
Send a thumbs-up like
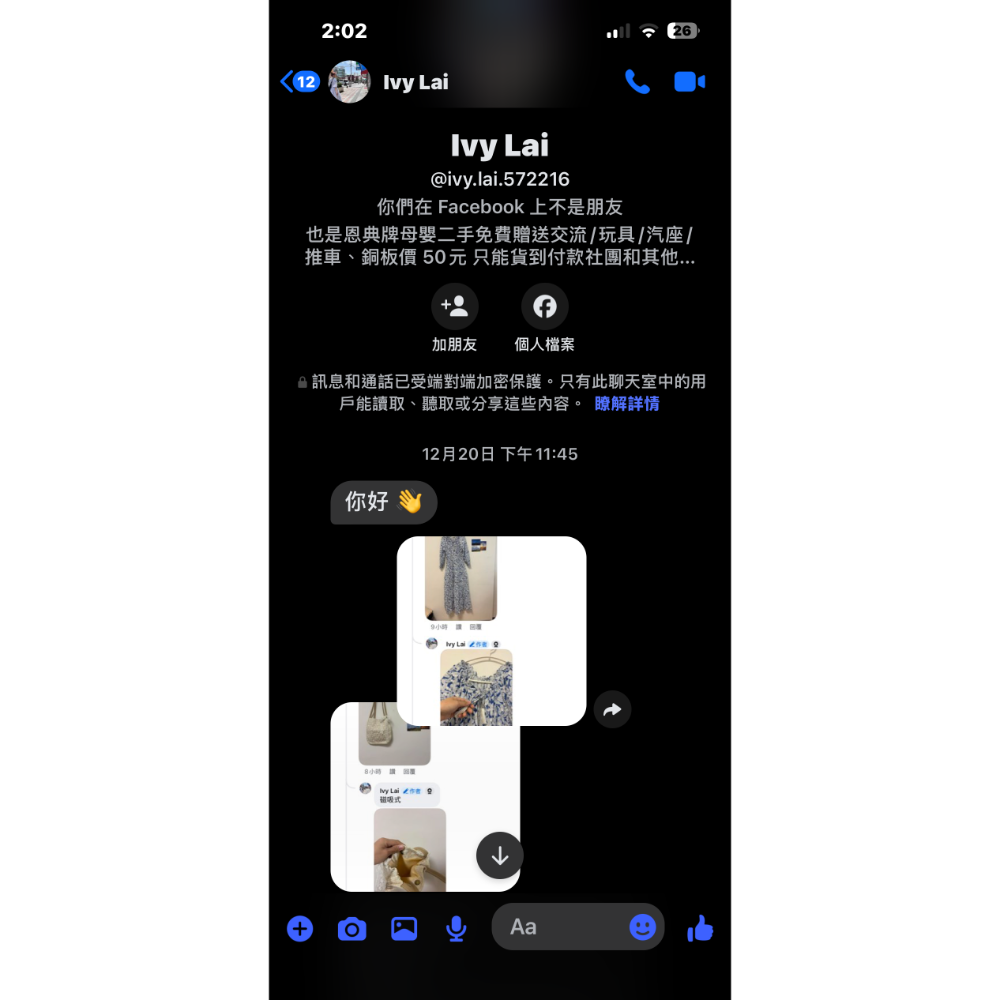700,929
